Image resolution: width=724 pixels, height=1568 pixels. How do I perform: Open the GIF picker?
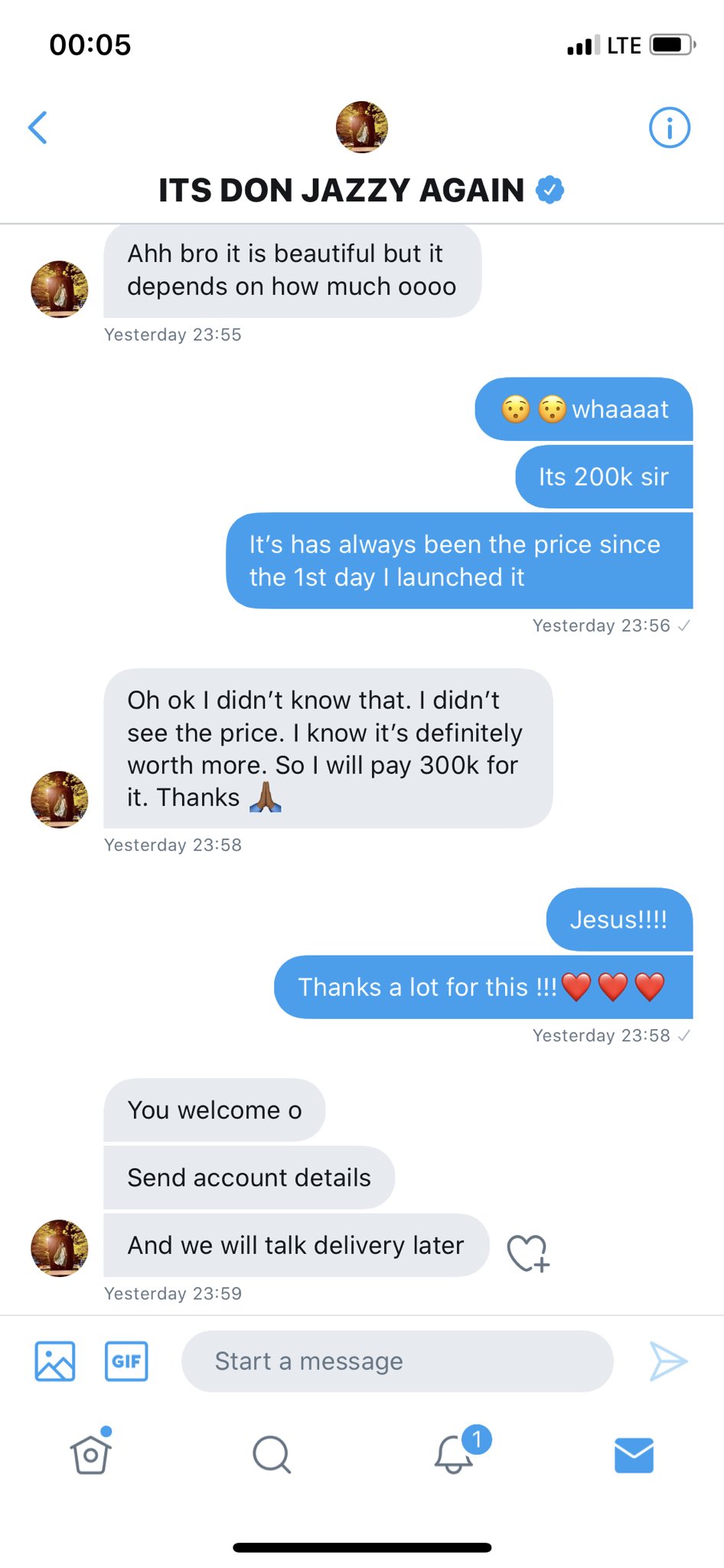126,1361
